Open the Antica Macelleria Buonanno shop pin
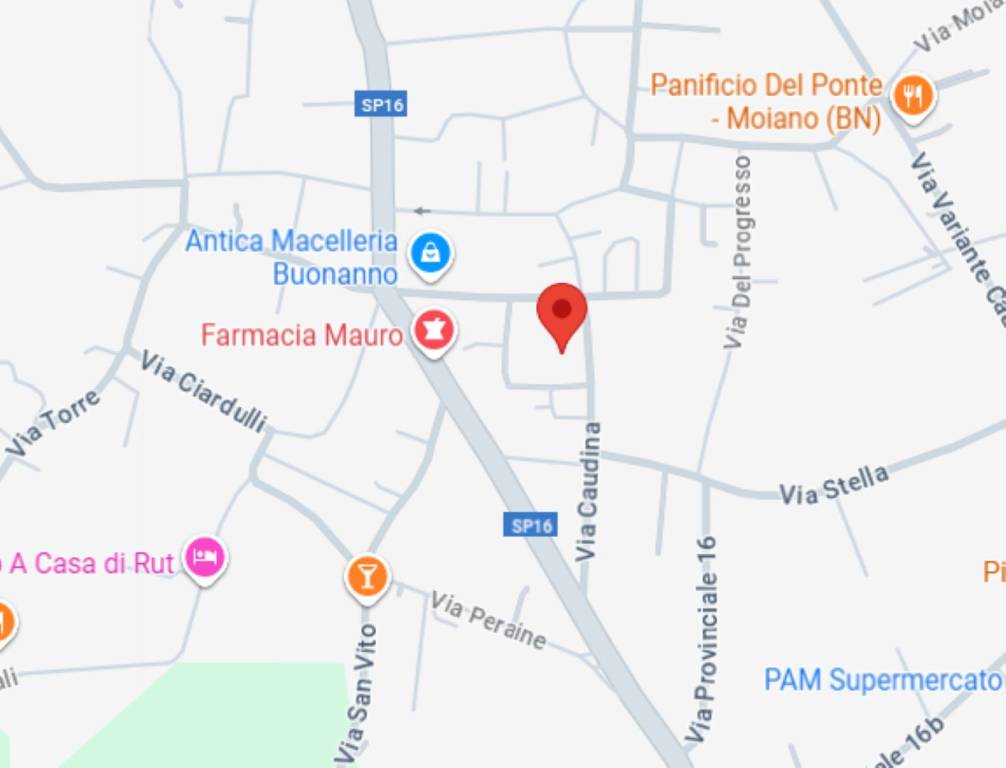 [x=430, y=252]
